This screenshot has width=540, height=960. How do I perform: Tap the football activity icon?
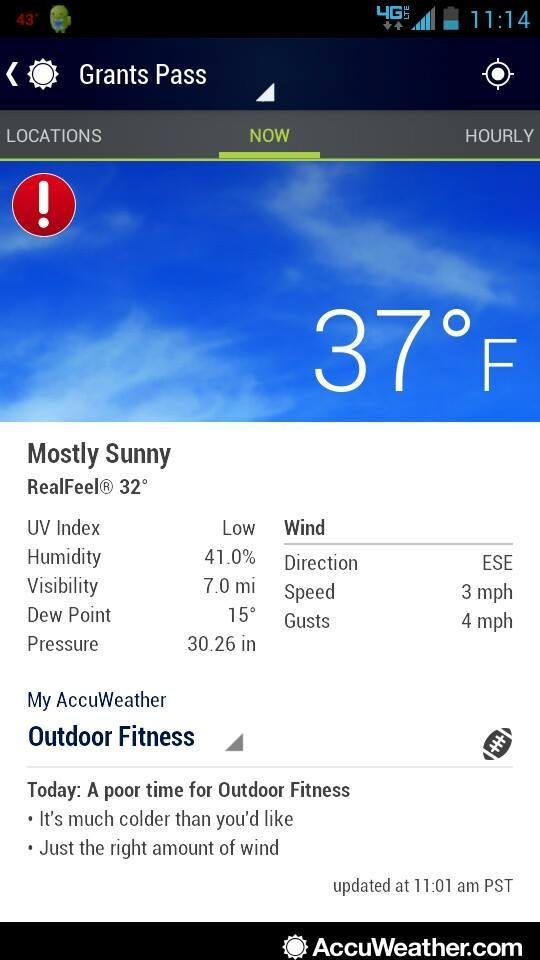tap(497, 744)
